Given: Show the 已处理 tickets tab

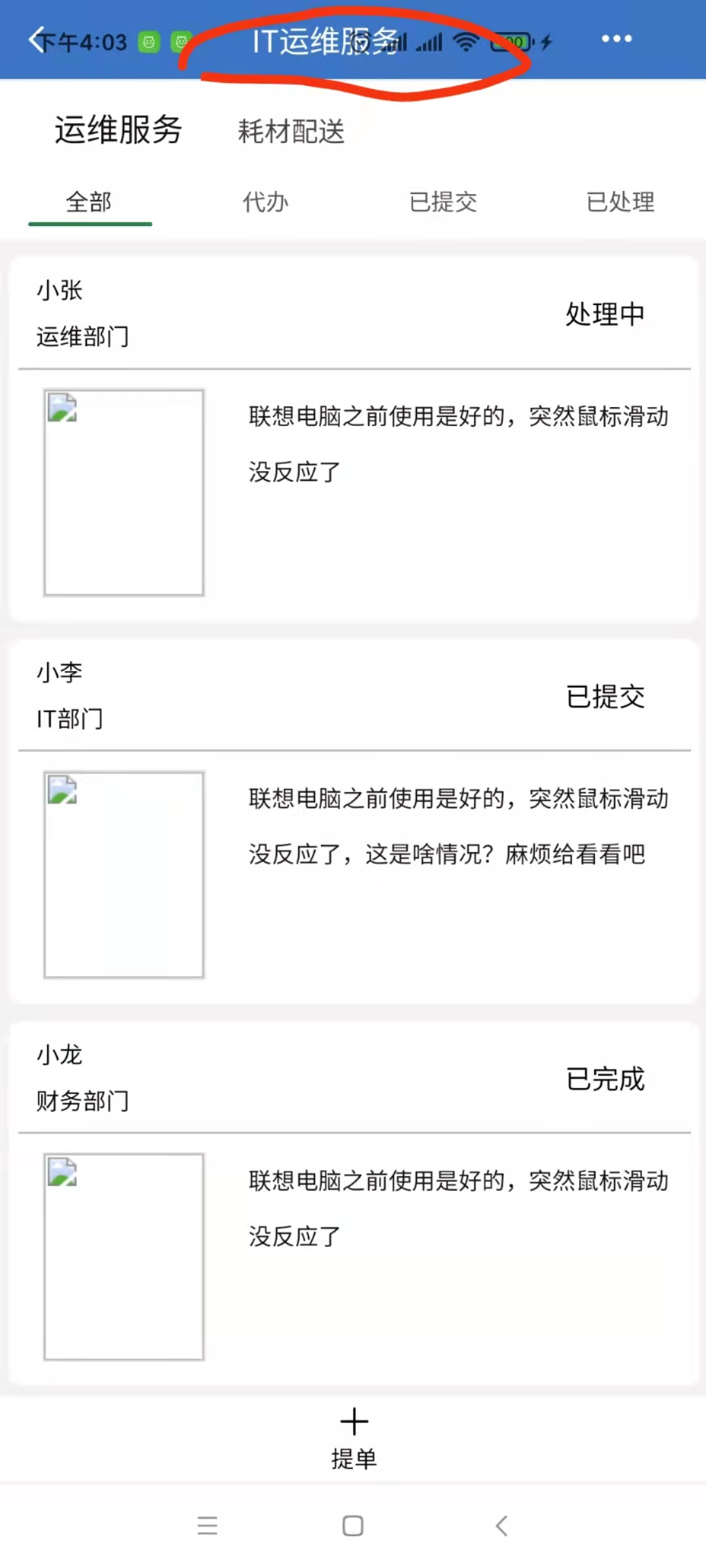Looking at the screenshot, I should (x=620, y=202).
